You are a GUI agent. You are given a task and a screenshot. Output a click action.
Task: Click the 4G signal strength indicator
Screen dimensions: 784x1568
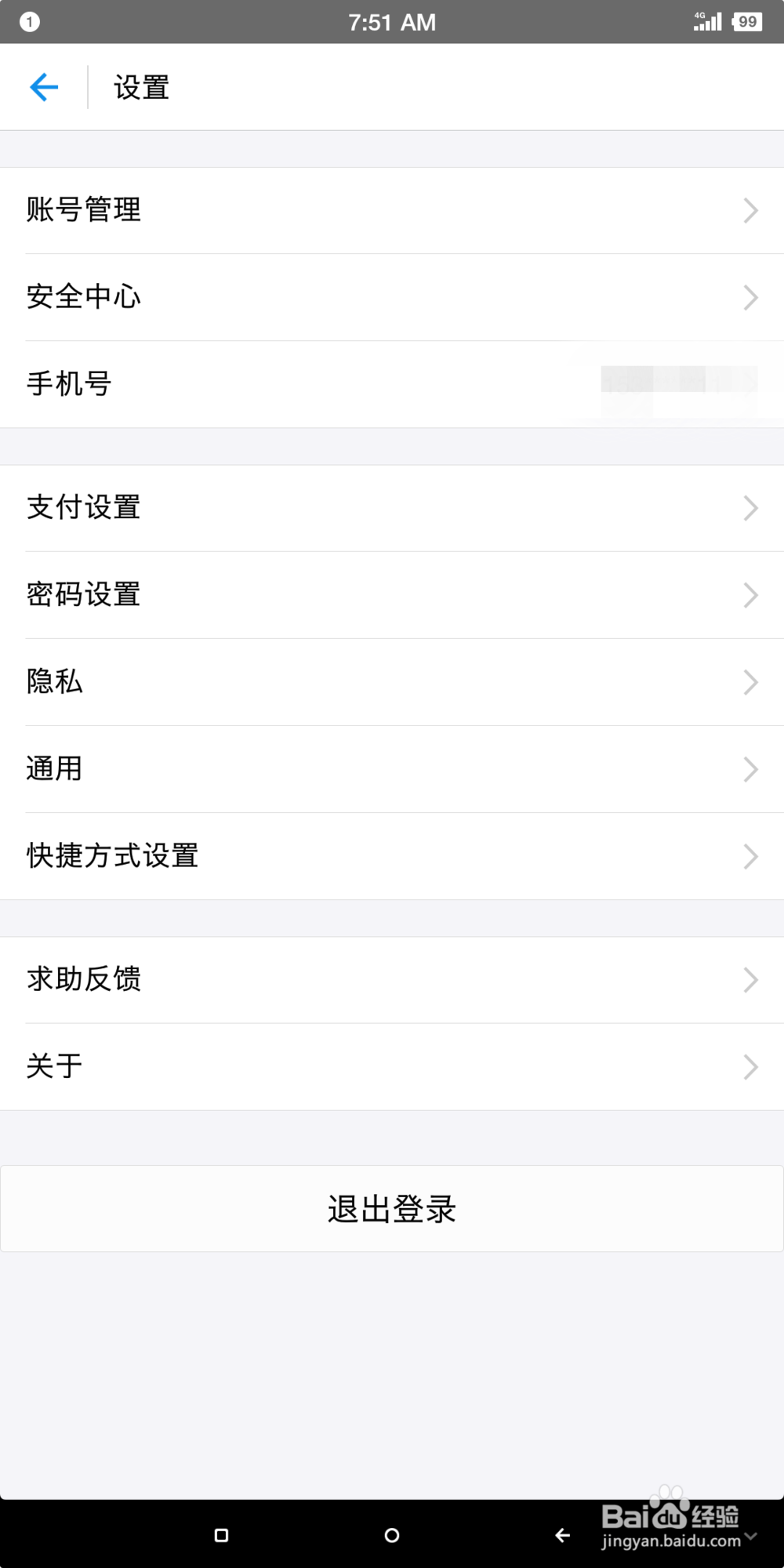[x=706, y=22]
